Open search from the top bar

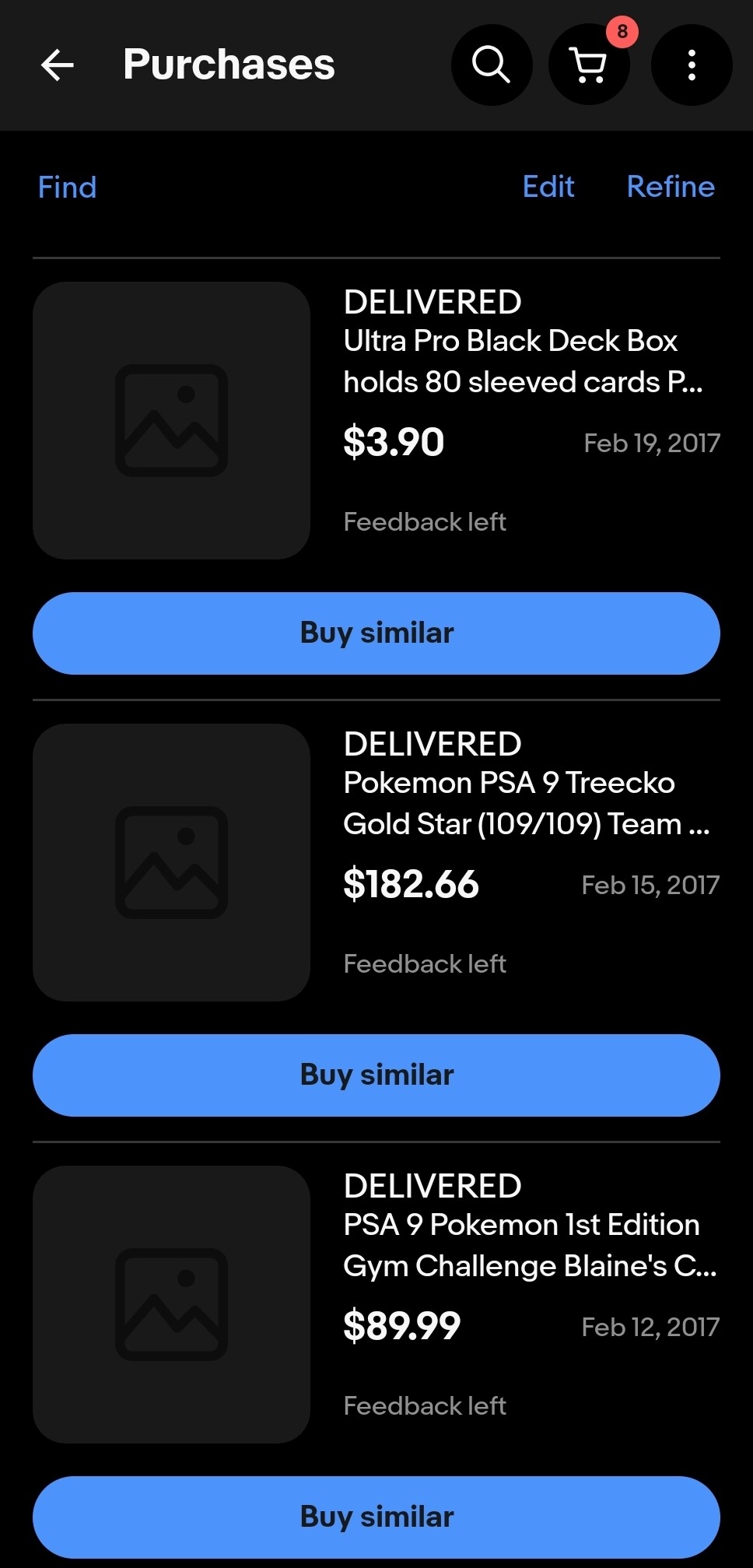492,65
